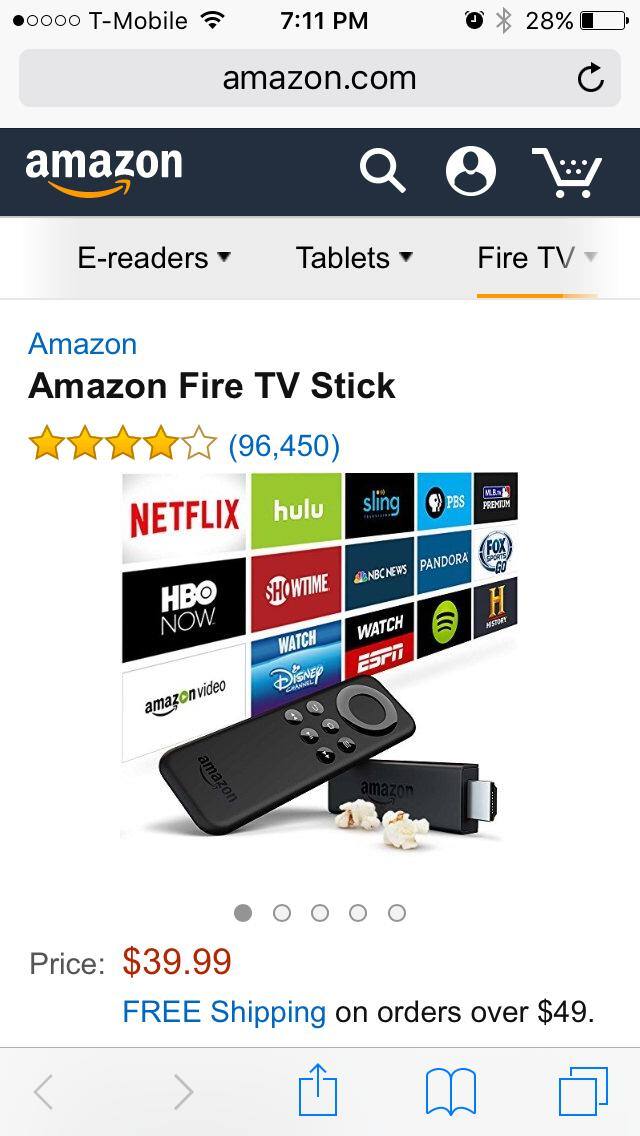This screenshot has height=1136, width=640.
Task: Open the account profile icon
Action: pos(470,171)
